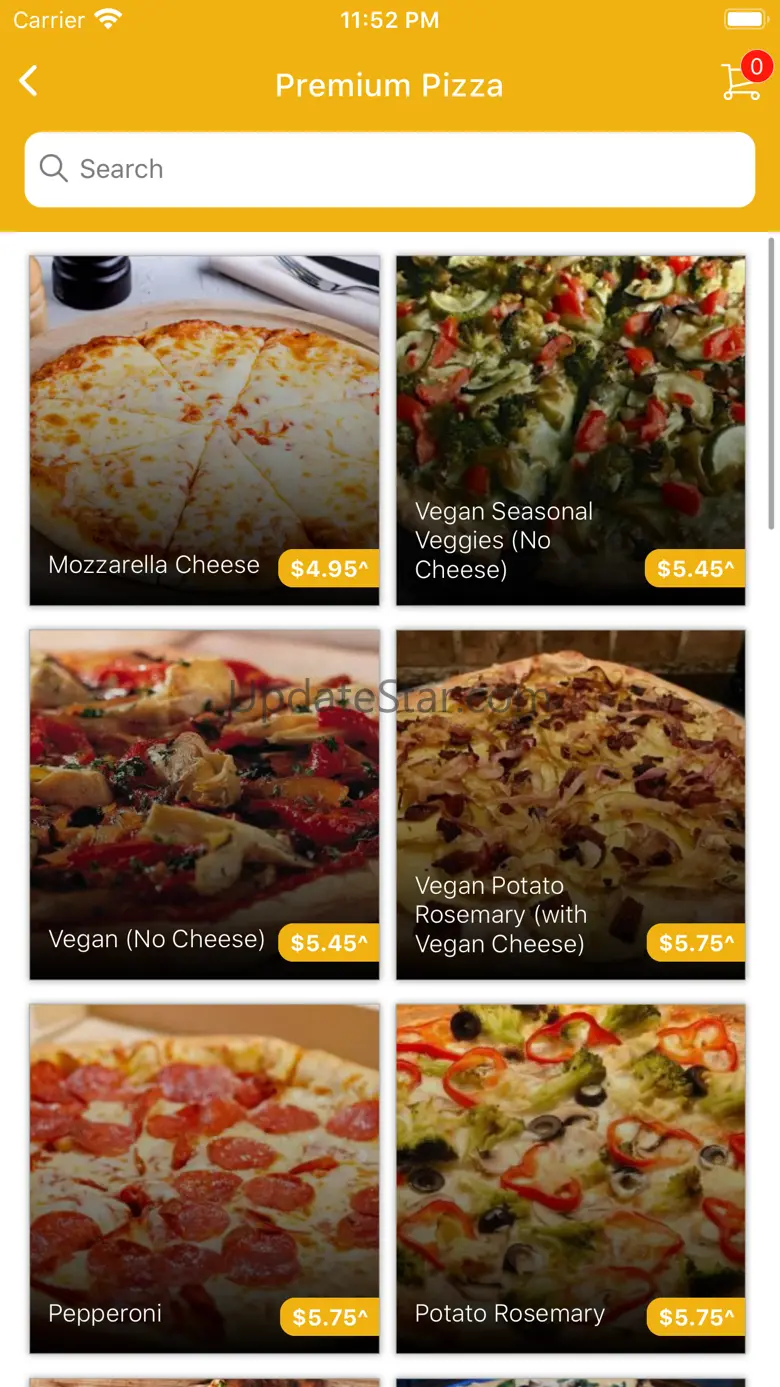Open the Pepperoni pizza card

(204, 1178)
